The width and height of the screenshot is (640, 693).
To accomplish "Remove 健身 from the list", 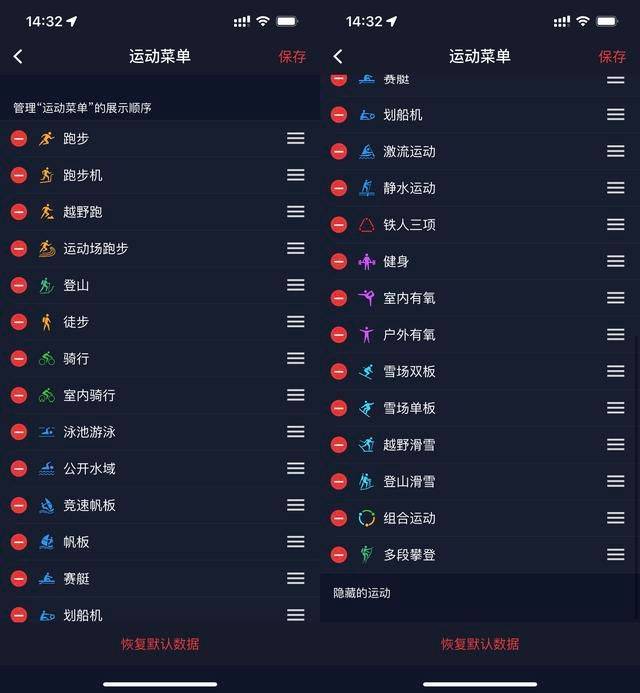I will [x=339, y=261].
